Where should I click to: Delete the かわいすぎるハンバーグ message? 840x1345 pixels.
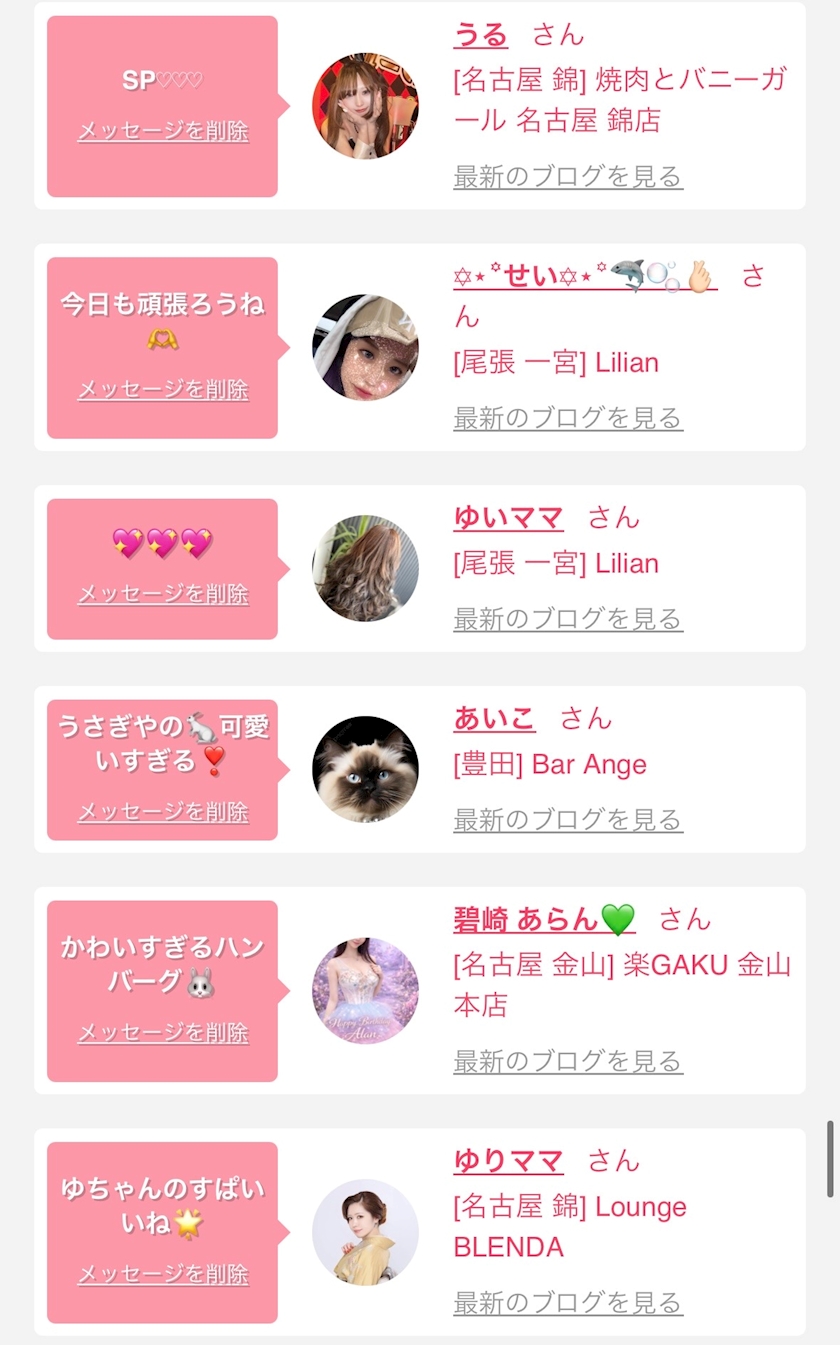(x=163, y=1032)
